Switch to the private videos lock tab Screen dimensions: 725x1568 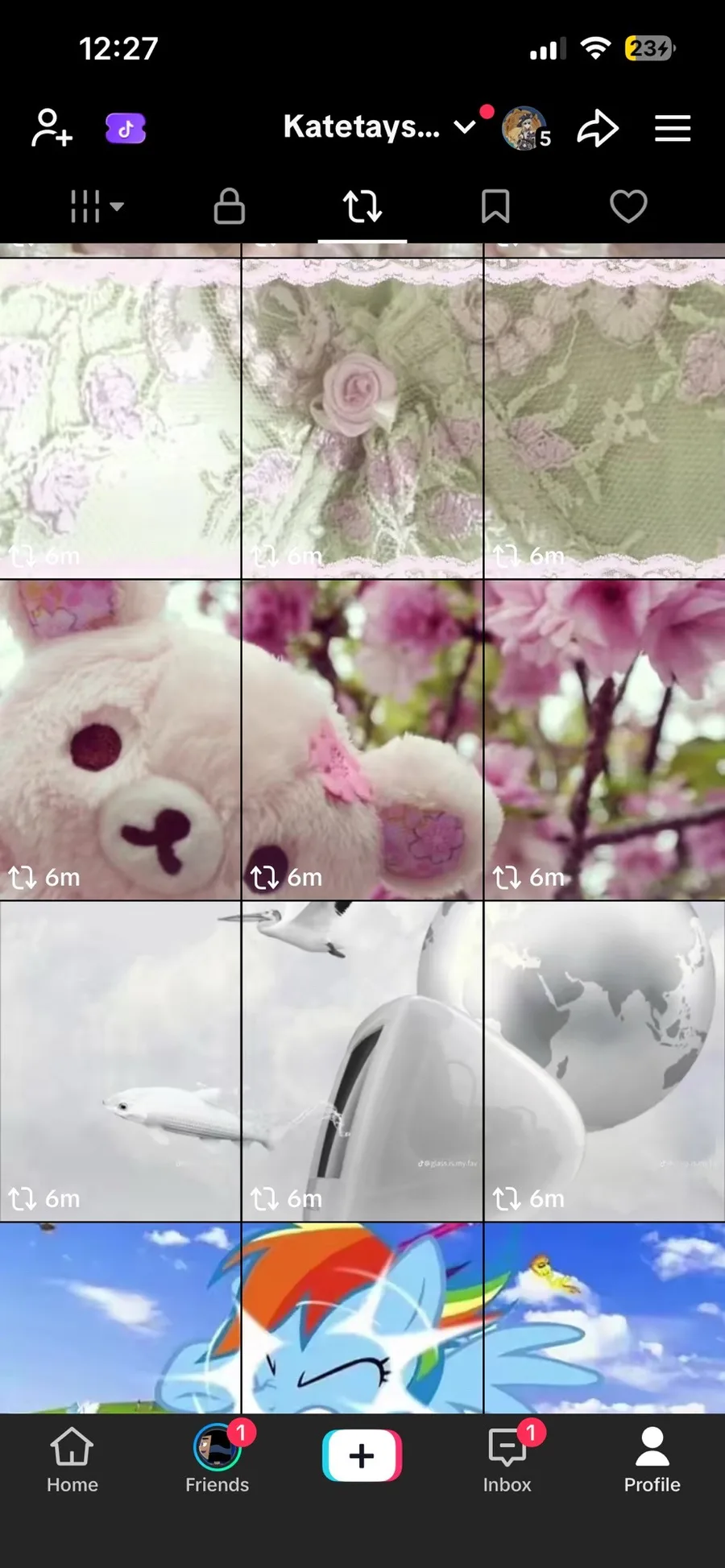click(229, 206)
